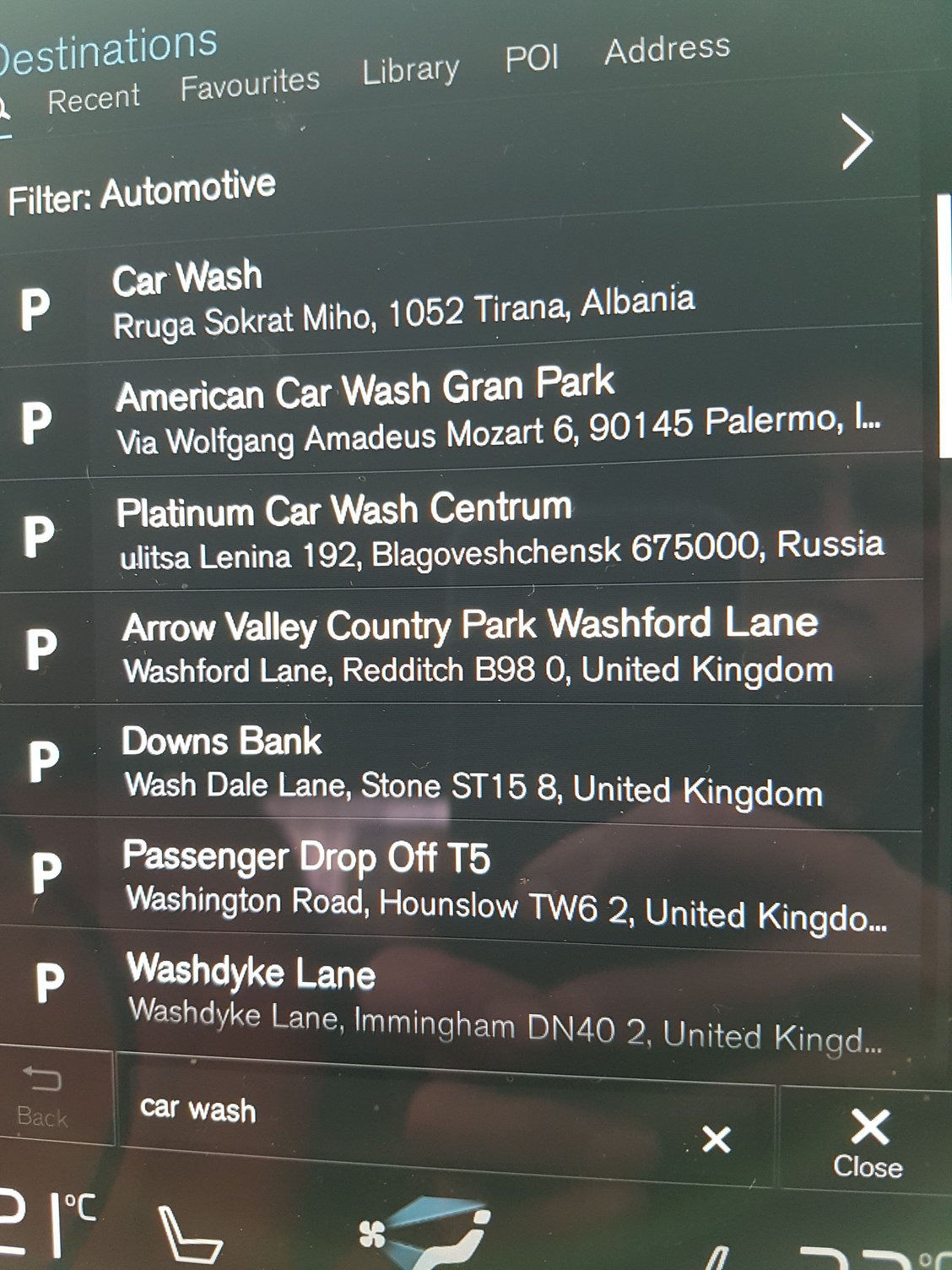Switch to the Recent tab
Viewport: 952px width, 1270px height.
[x=93, y=100]
